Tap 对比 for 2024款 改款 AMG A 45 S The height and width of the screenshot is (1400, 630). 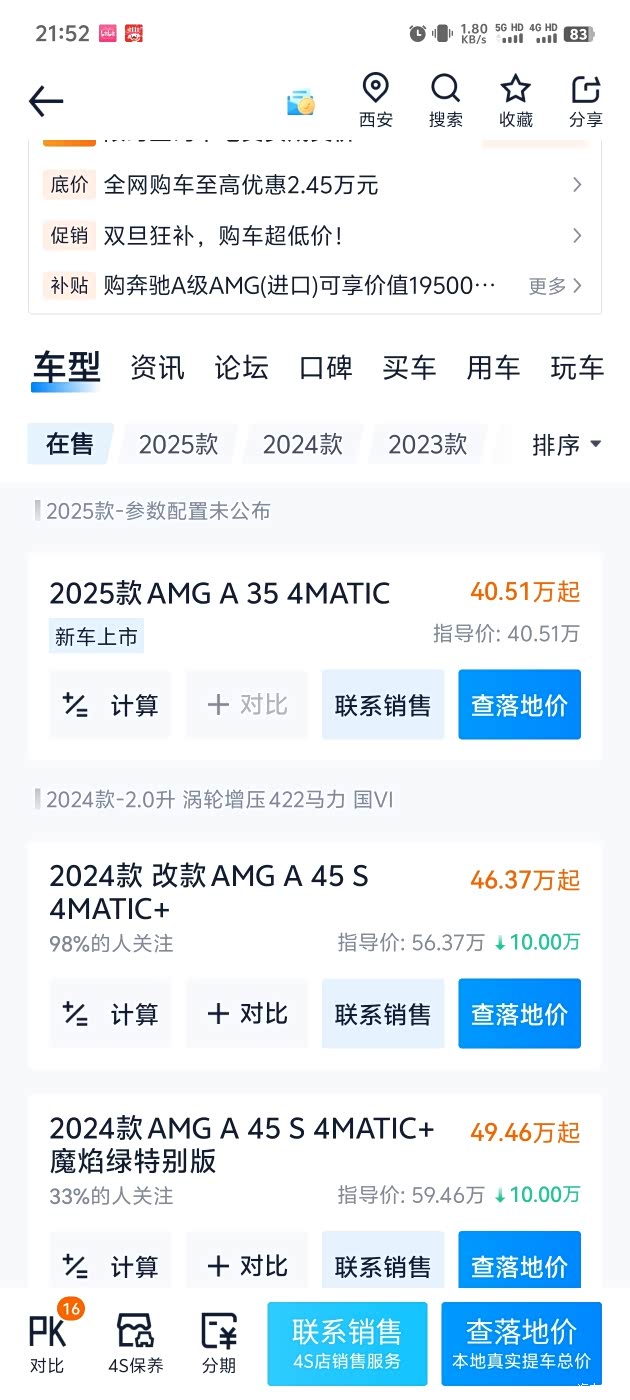pyautogui.click(x=247, y=1014)
